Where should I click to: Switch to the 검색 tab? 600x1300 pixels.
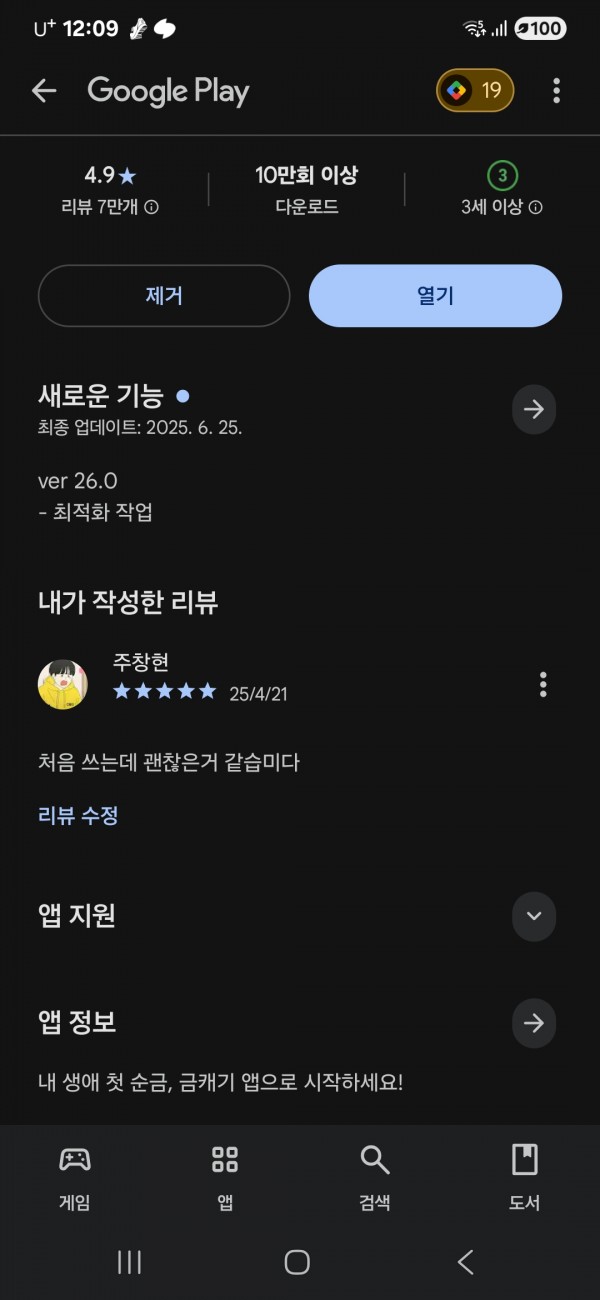pyautogui.click(x=375, y=1178)
